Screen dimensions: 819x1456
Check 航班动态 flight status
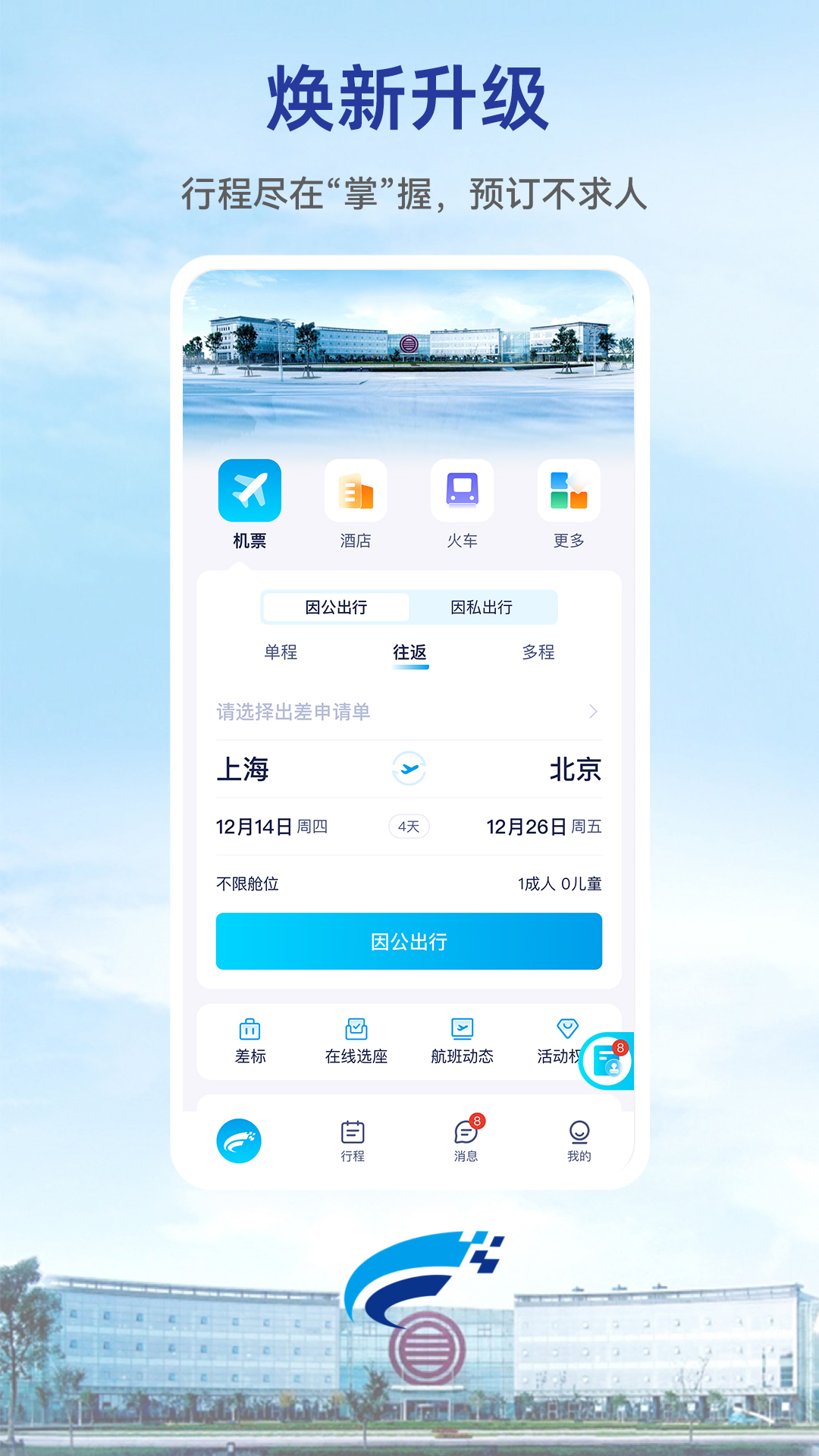tap(463, 1039)
